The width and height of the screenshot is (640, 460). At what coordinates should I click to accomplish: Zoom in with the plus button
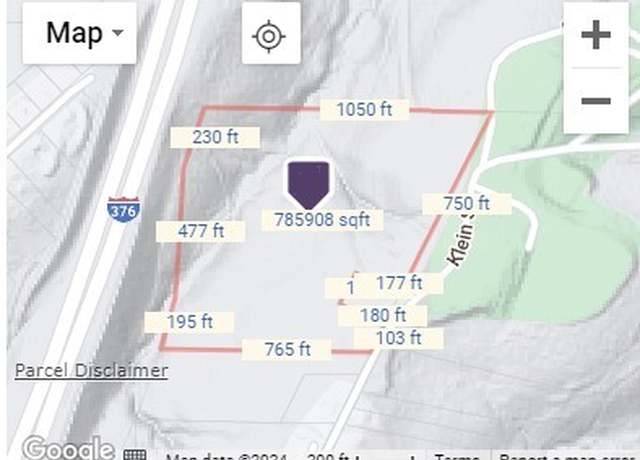click(596, 36)
